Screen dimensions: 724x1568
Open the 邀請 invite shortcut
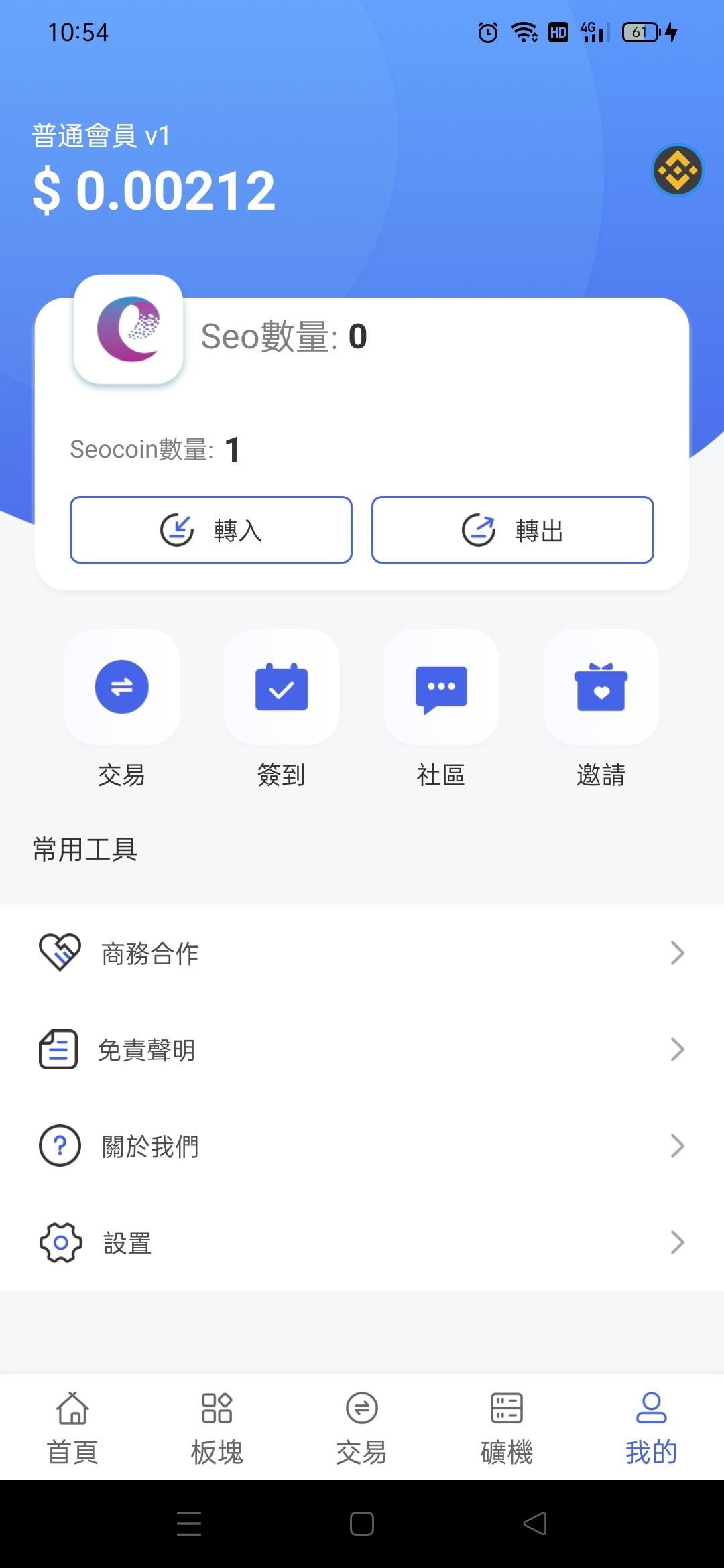click(x=601, y=688)
